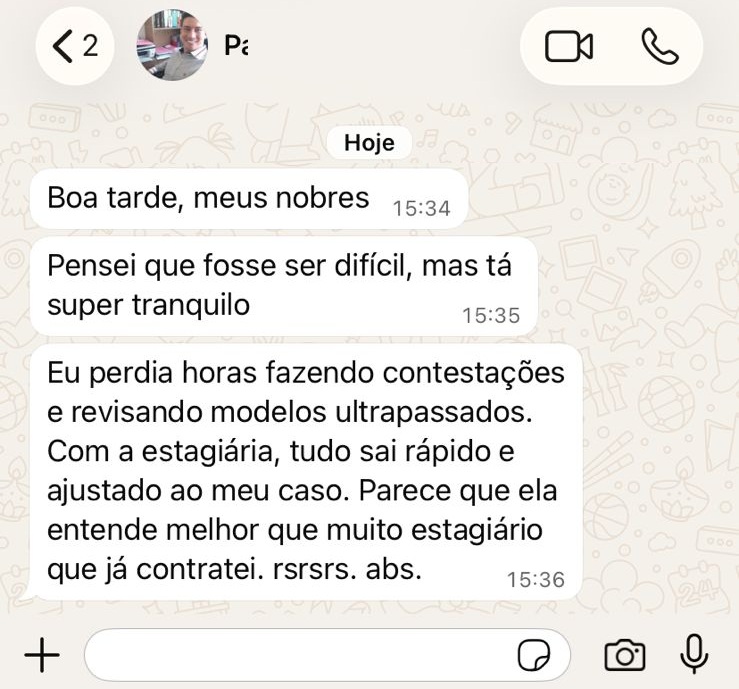Start a voice call
Image resolution: width=739 pixels, height=689 pixels.
pos(660,46)
